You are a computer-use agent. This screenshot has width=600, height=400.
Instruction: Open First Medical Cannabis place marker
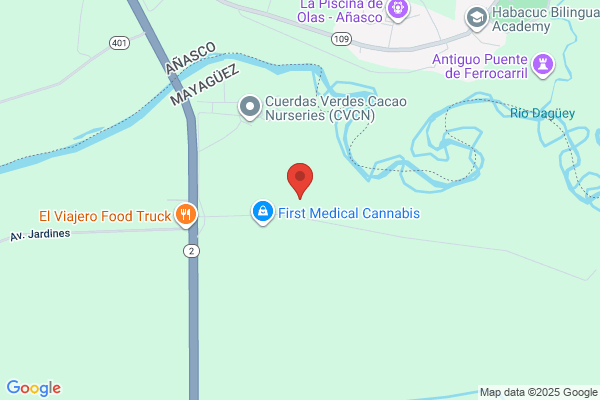[x=262, y=212]
